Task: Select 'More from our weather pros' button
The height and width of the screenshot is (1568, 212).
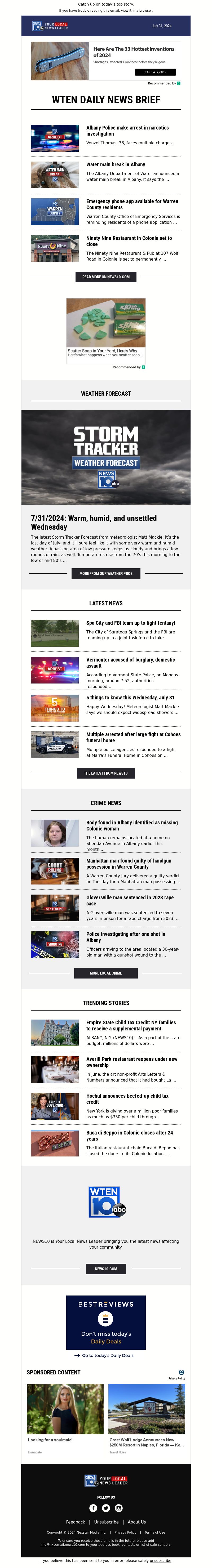Action: click(106, 573)
